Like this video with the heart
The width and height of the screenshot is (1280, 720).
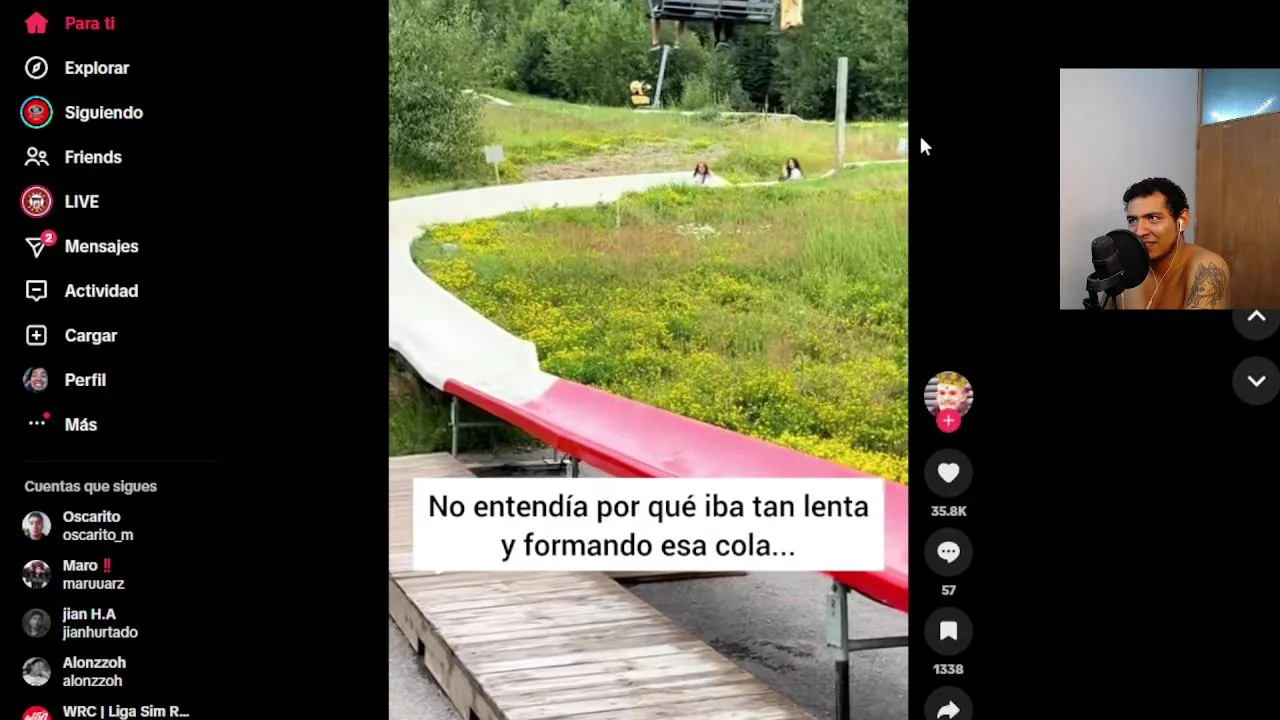coord(948,473)
